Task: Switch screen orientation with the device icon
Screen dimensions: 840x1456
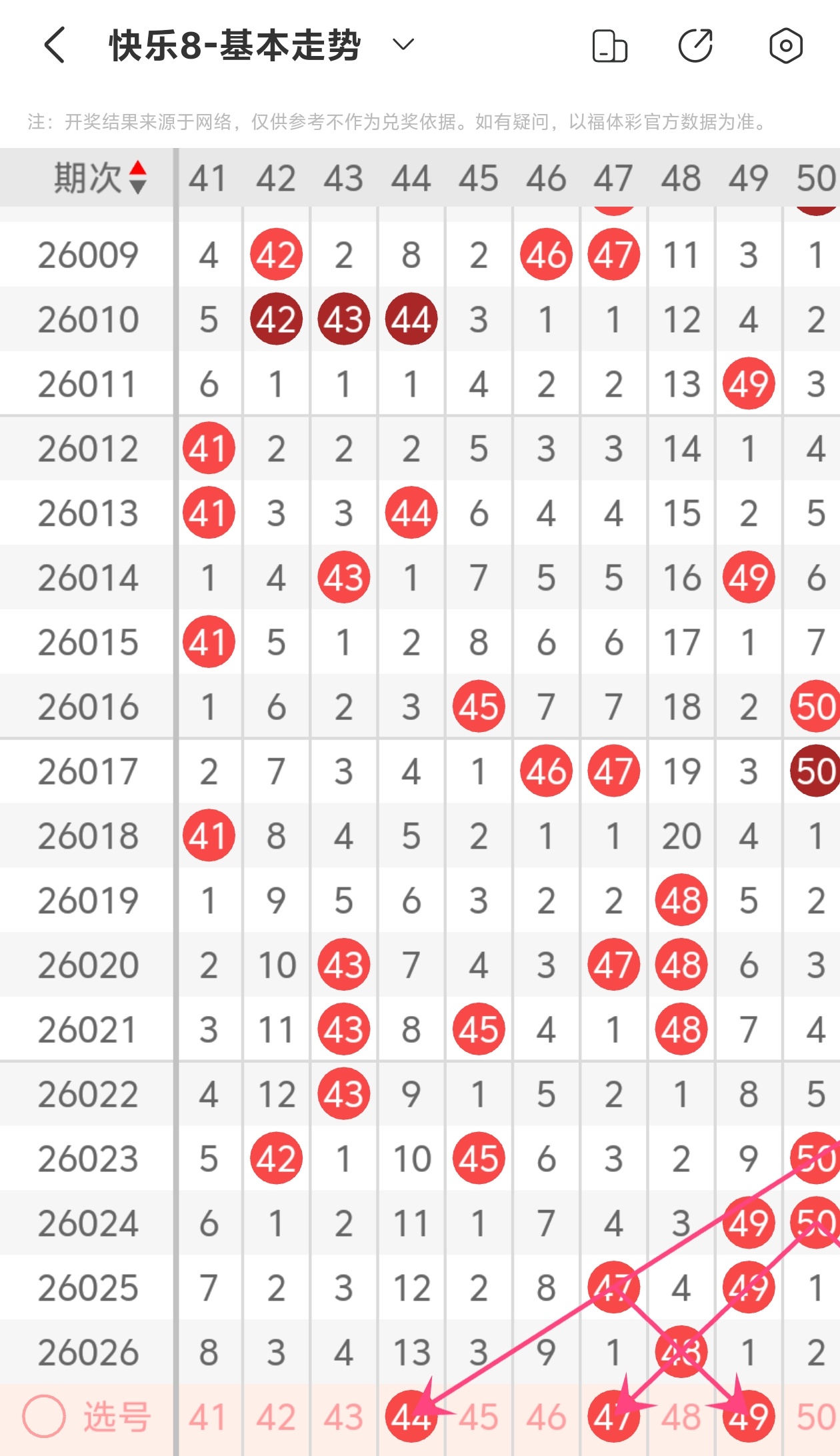Action: click(x=609, y=46)
